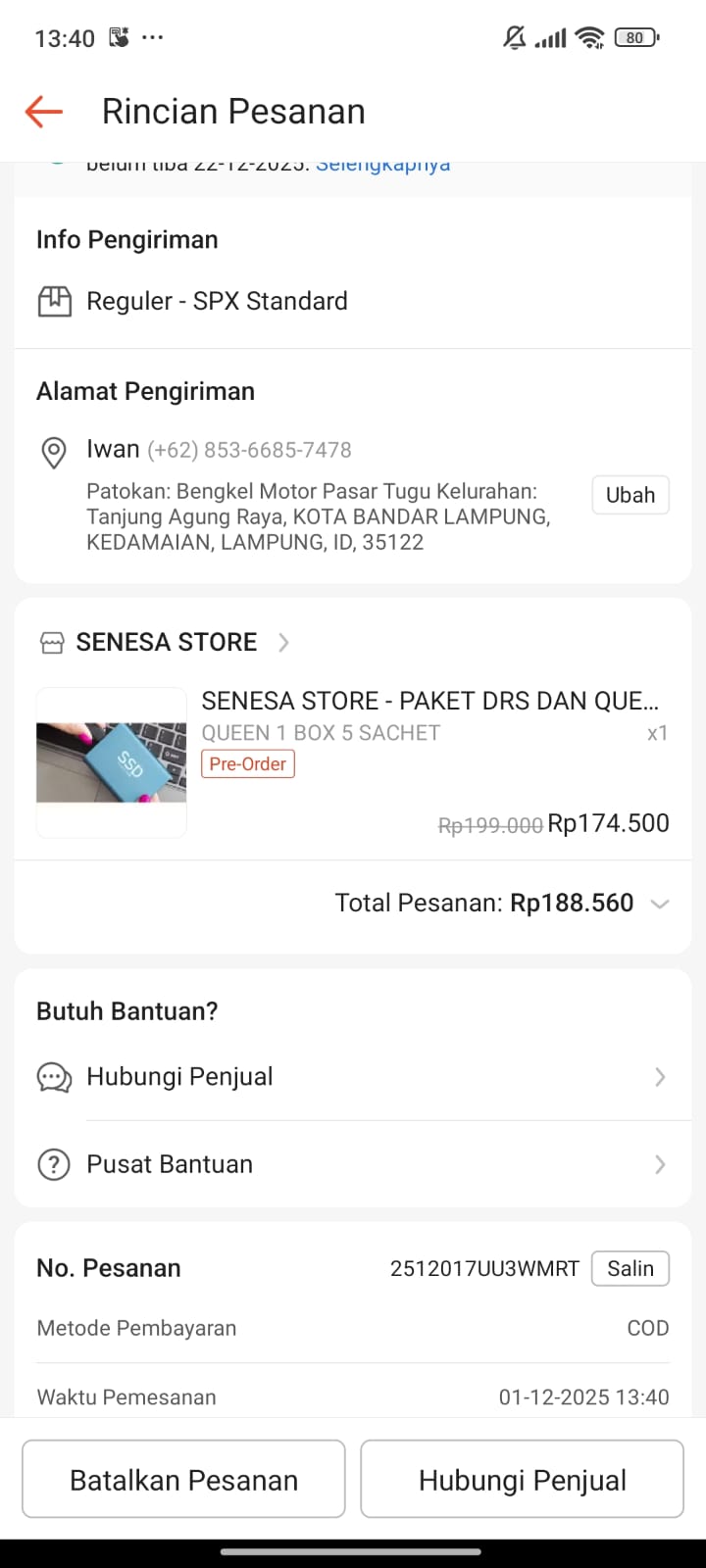706x1568 pixels.
Task: Open Hubungi Penjual row under Butuh Bantuan
Action: coord(353,1076)
